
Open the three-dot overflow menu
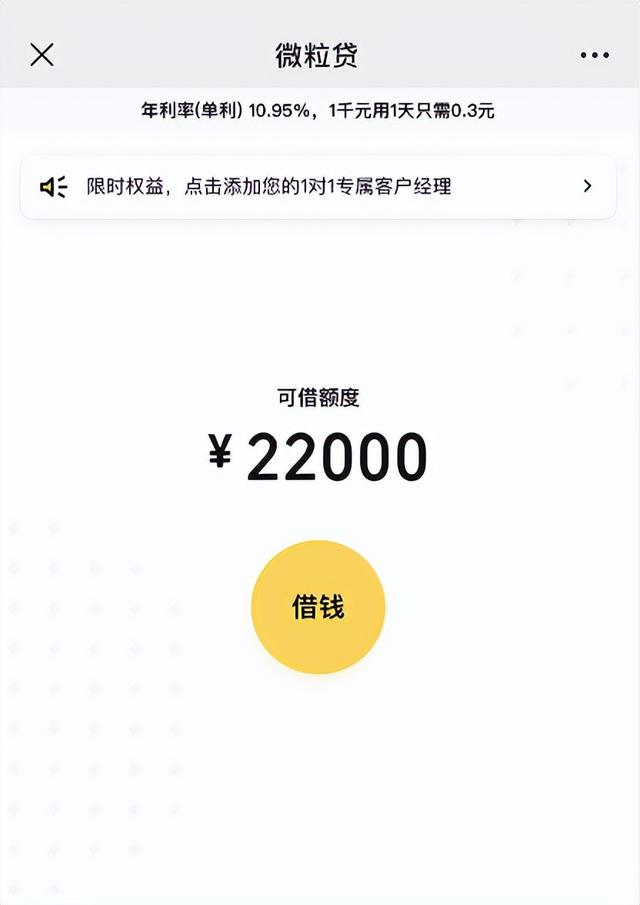pos(594,56)
